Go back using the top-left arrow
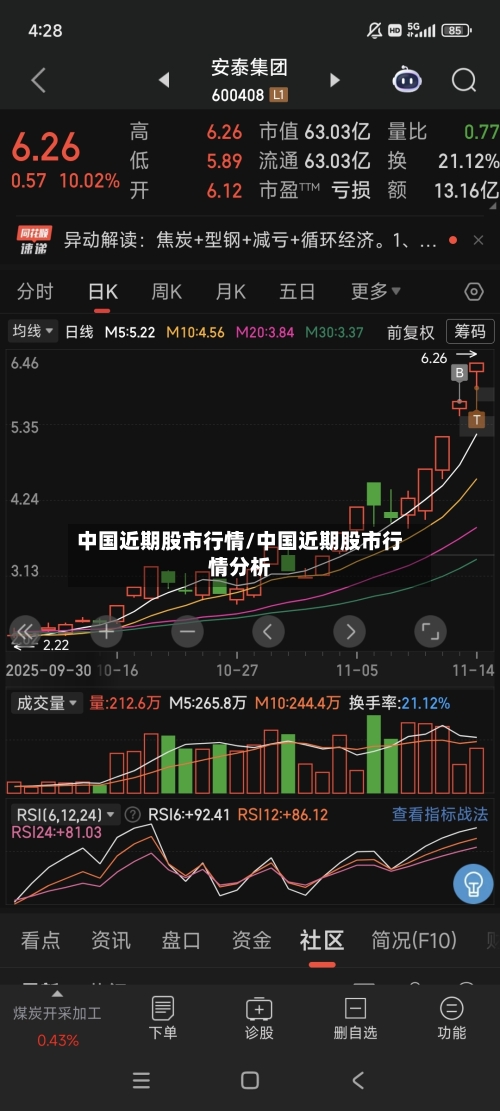Viewport: 500px width, 1111px height. [38, 80]
